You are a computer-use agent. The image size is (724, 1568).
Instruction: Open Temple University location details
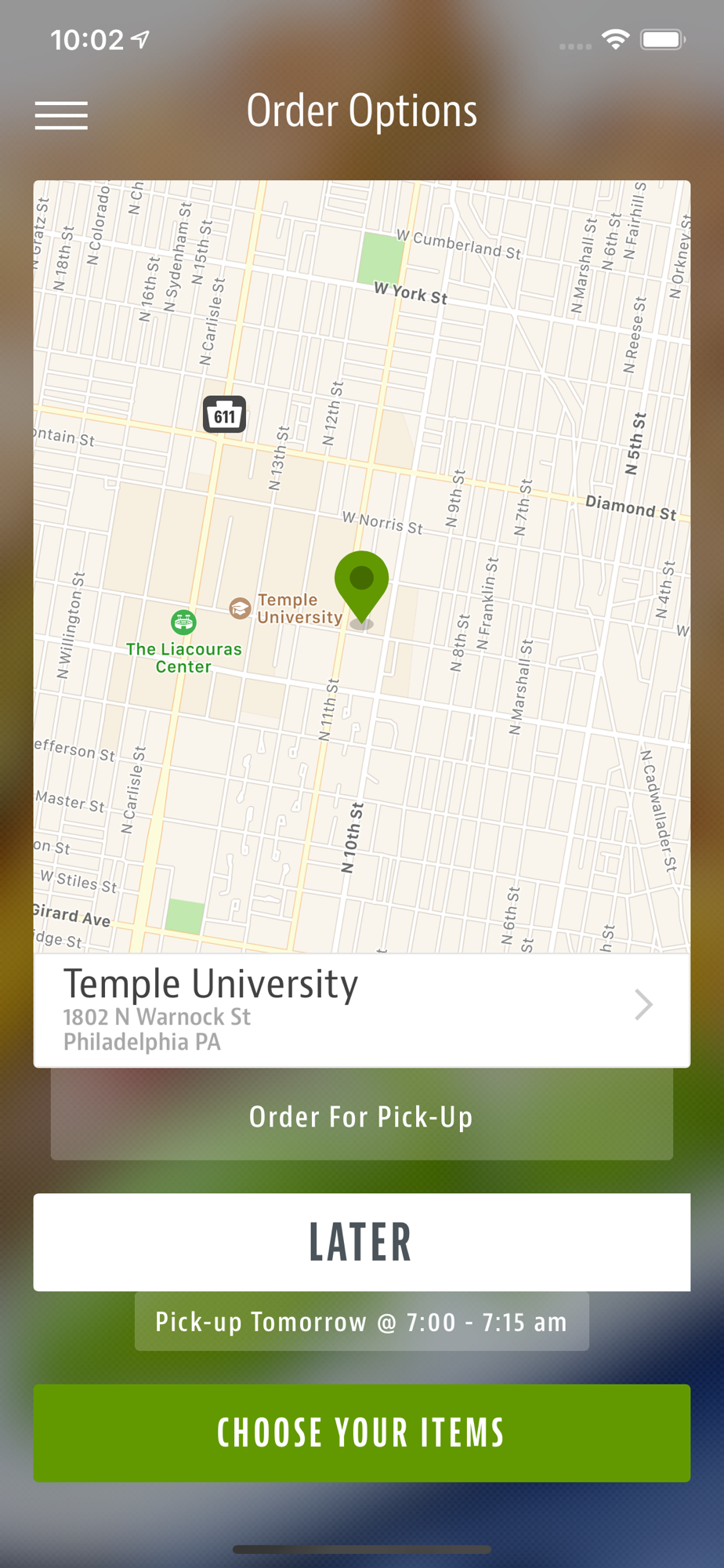(x=361, y=1009)
